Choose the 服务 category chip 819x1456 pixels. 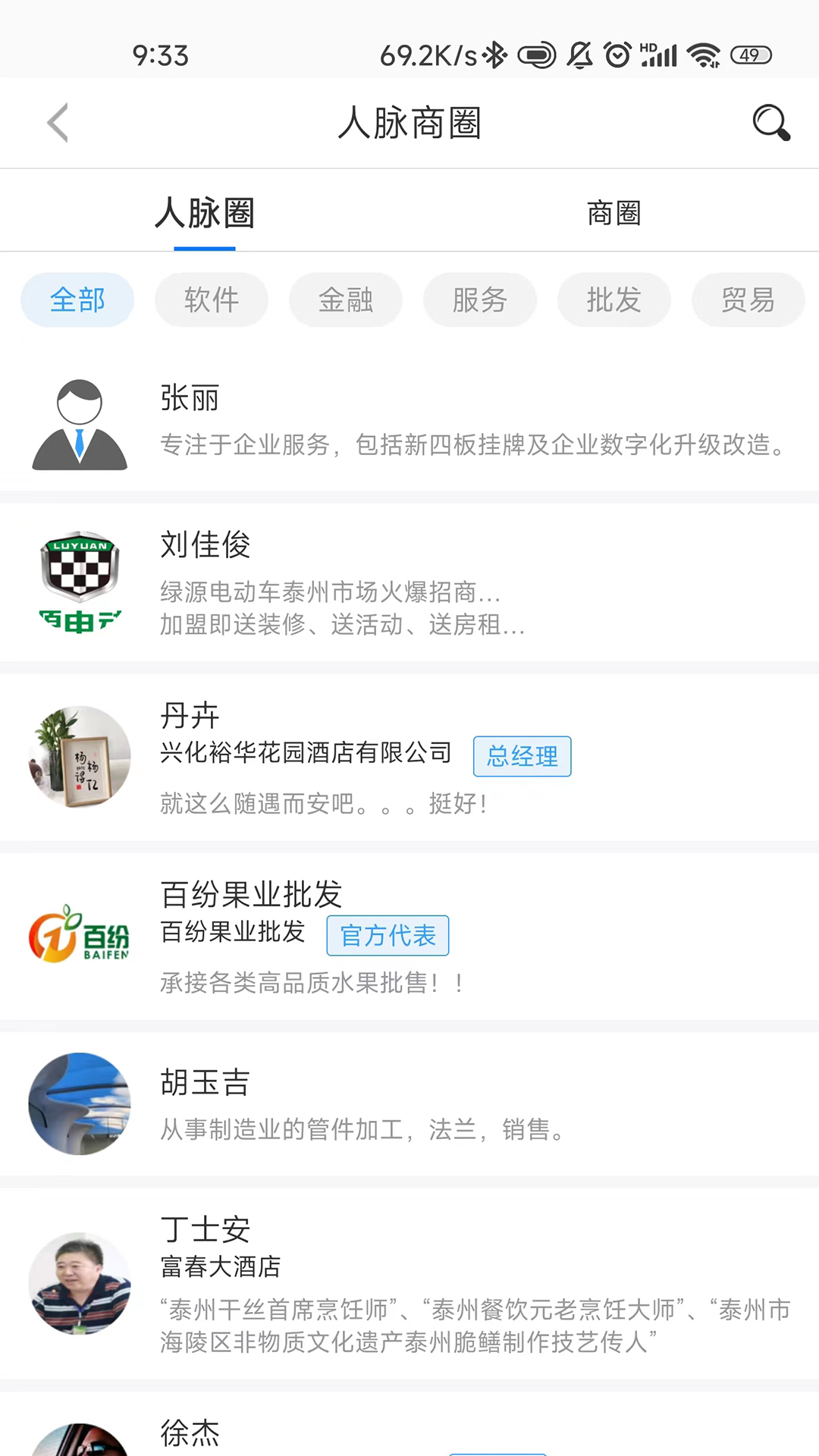pos(480,300)
